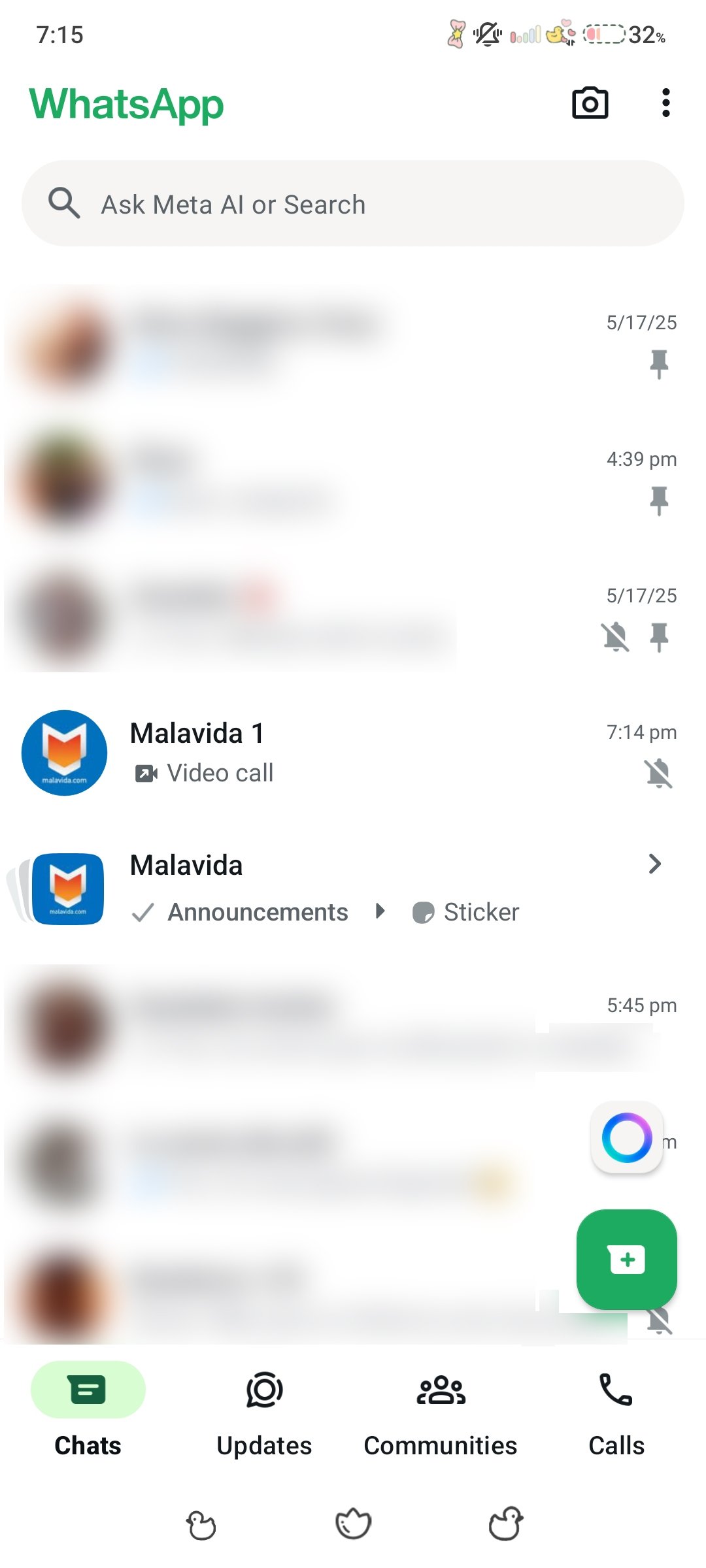Start a new chat with green button
The height and width of the screenshot is (1568, 706).
(x=626, y=1260)
